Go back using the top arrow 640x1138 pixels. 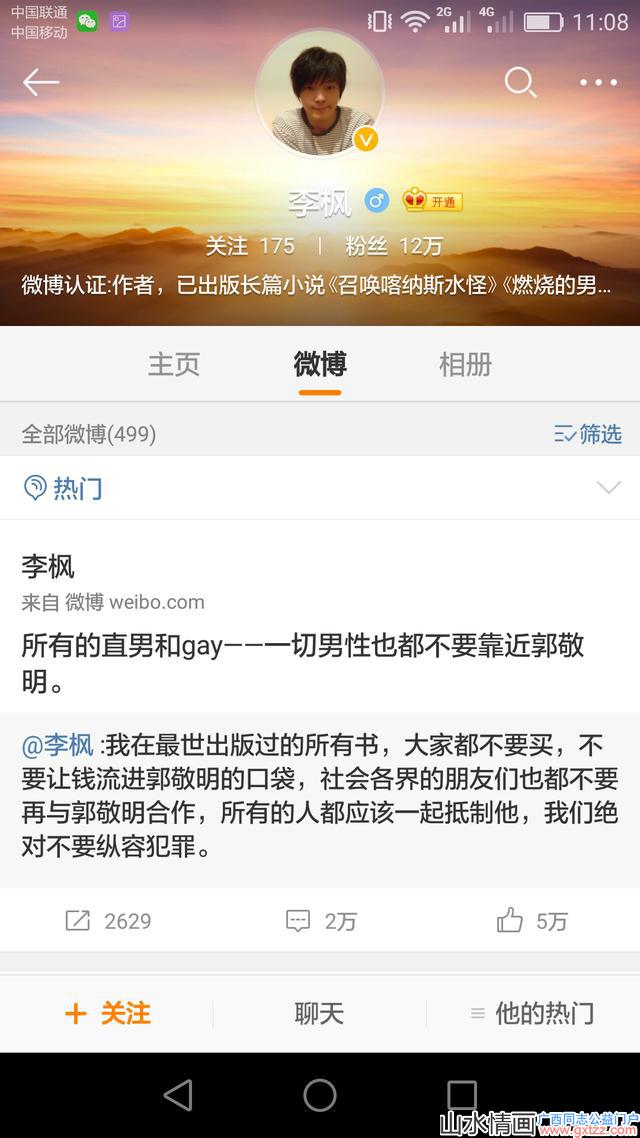[41, 83]
